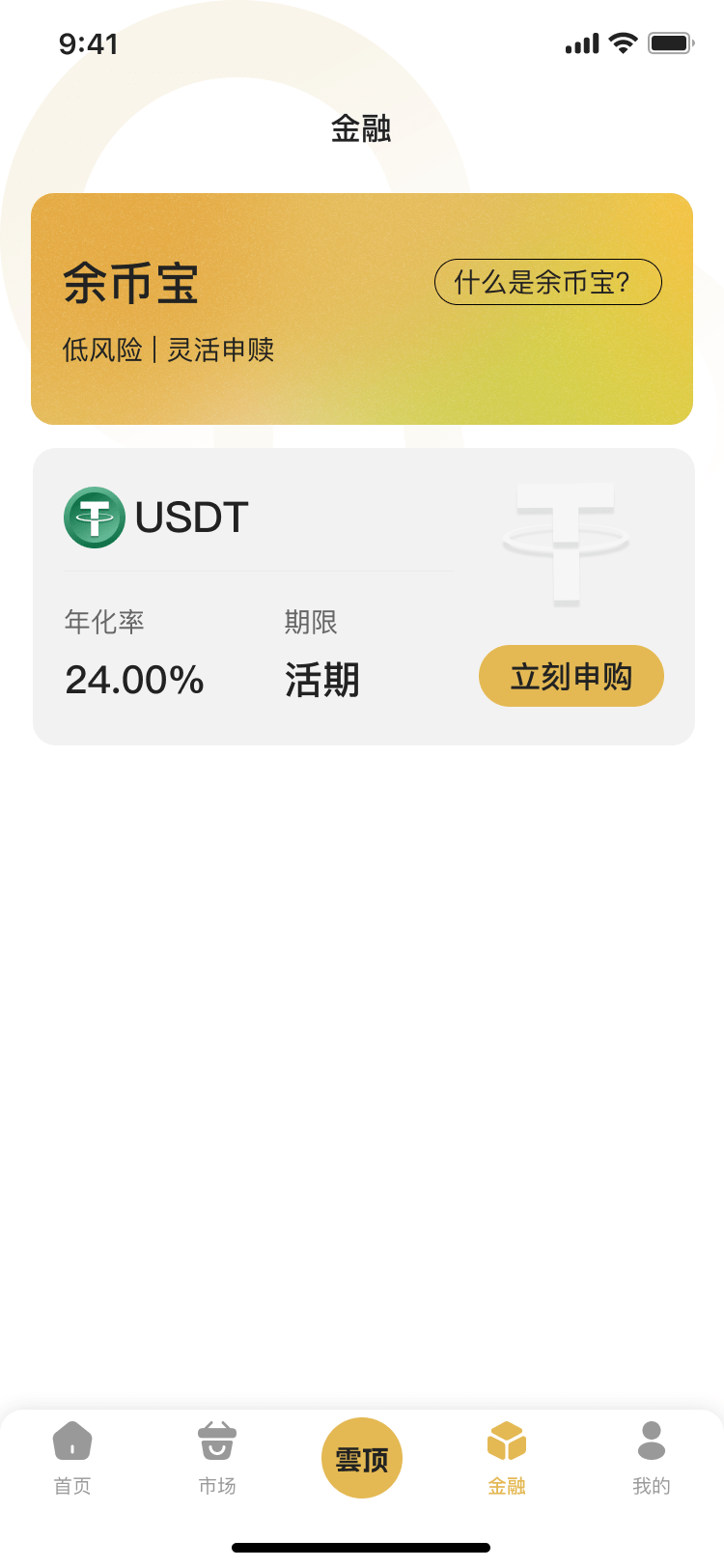The image size is (724, 1568).
Task: Tap the 什么是余币宝? button
Action: tap(547, 282)
